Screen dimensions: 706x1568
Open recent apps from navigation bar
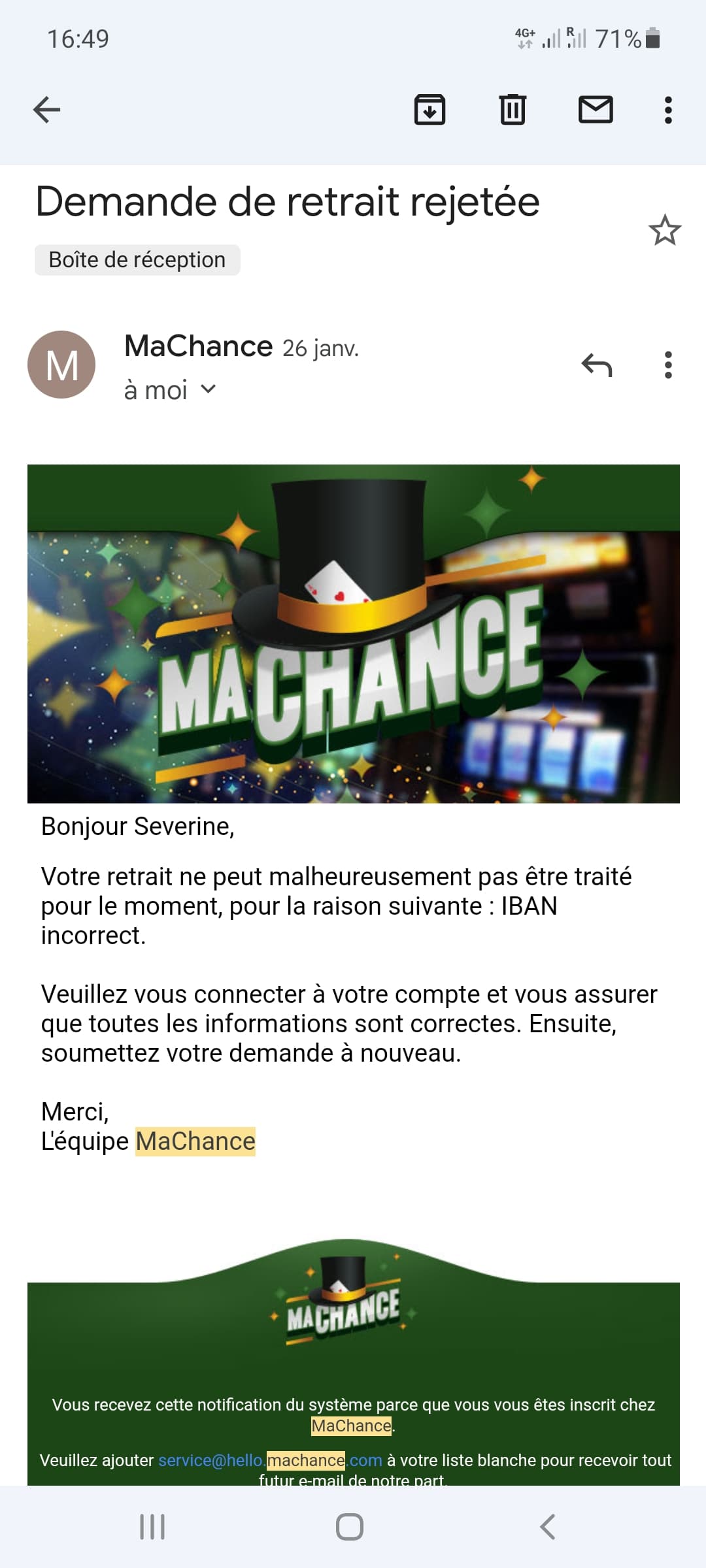(x=152, y=1527)
